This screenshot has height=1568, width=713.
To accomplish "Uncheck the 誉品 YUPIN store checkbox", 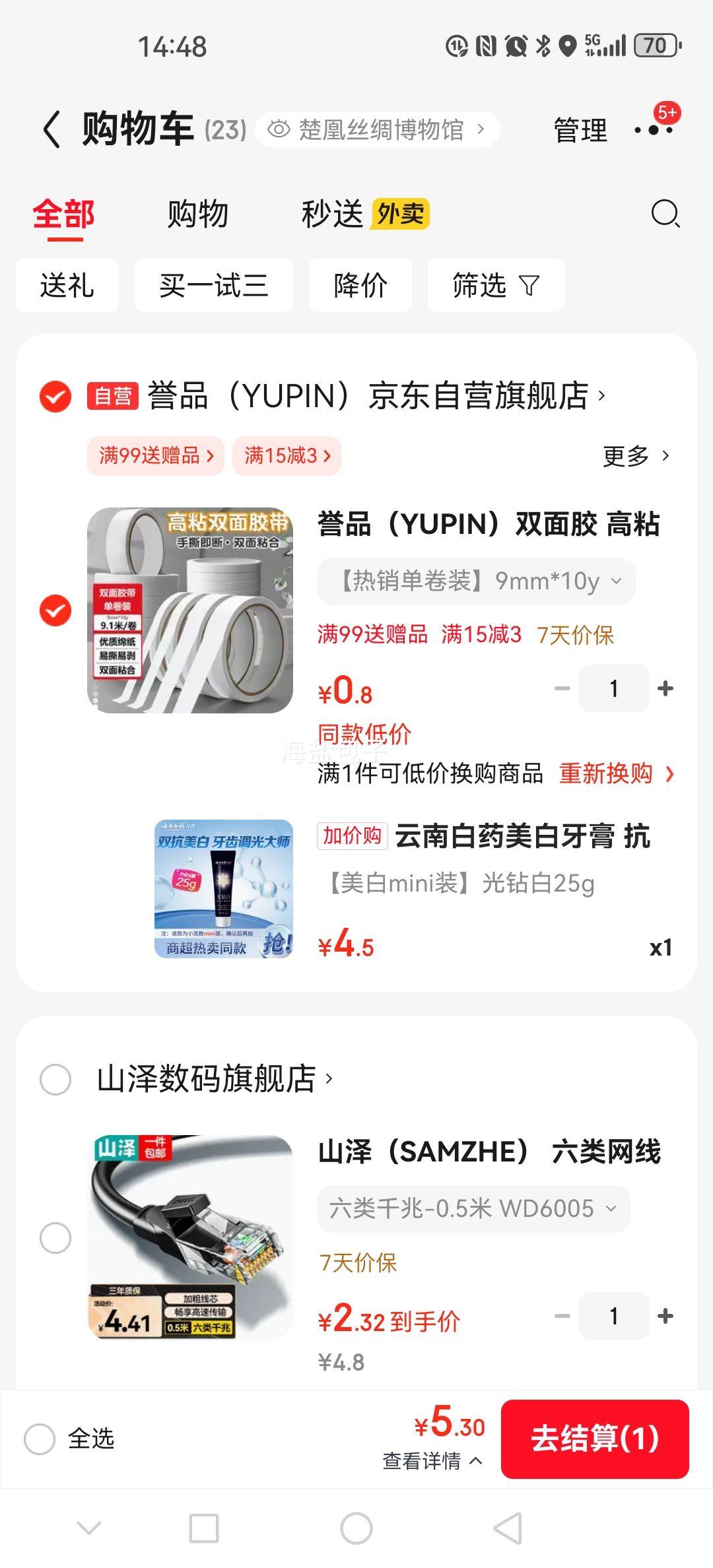I will [x=55, y=397].
